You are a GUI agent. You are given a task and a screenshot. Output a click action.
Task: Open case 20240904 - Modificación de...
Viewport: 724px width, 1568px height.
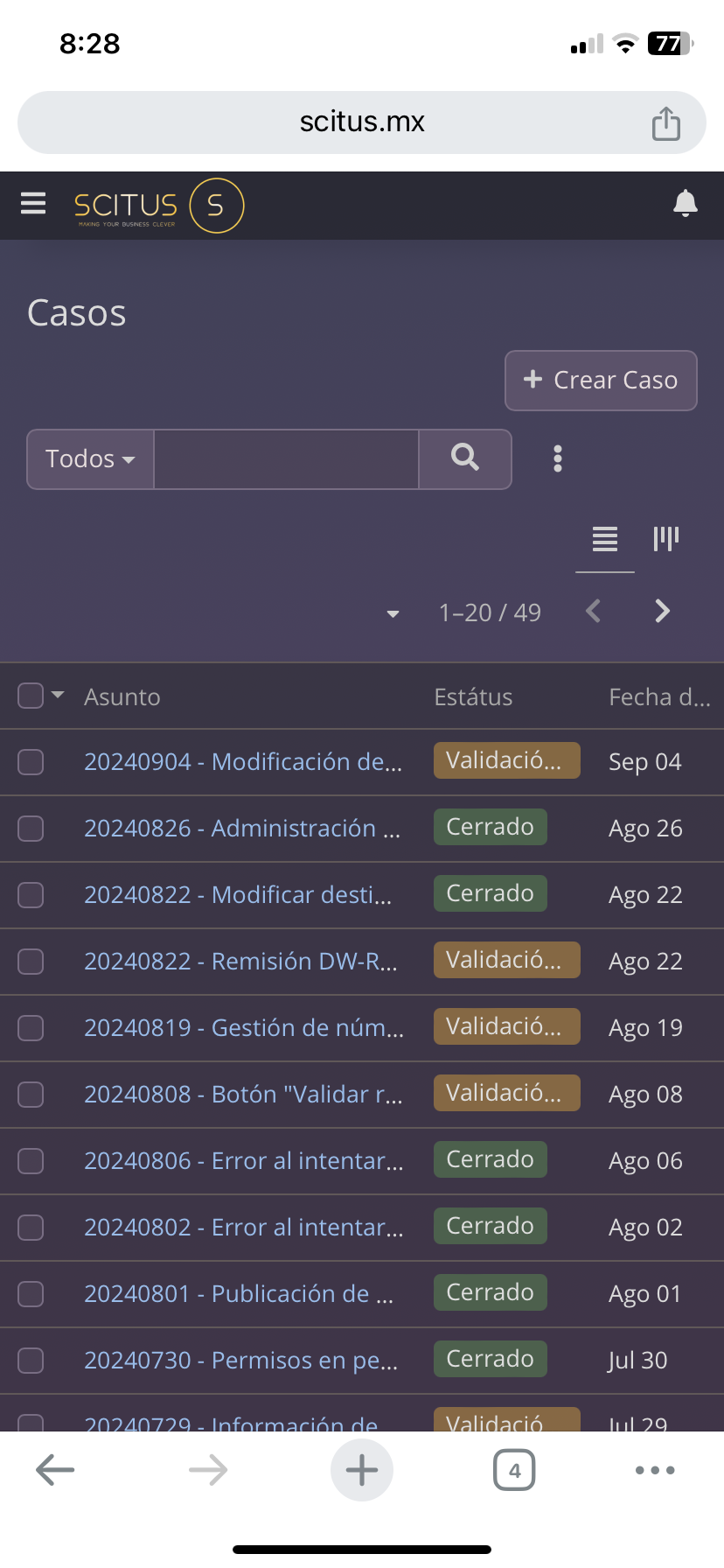[243, 762]
